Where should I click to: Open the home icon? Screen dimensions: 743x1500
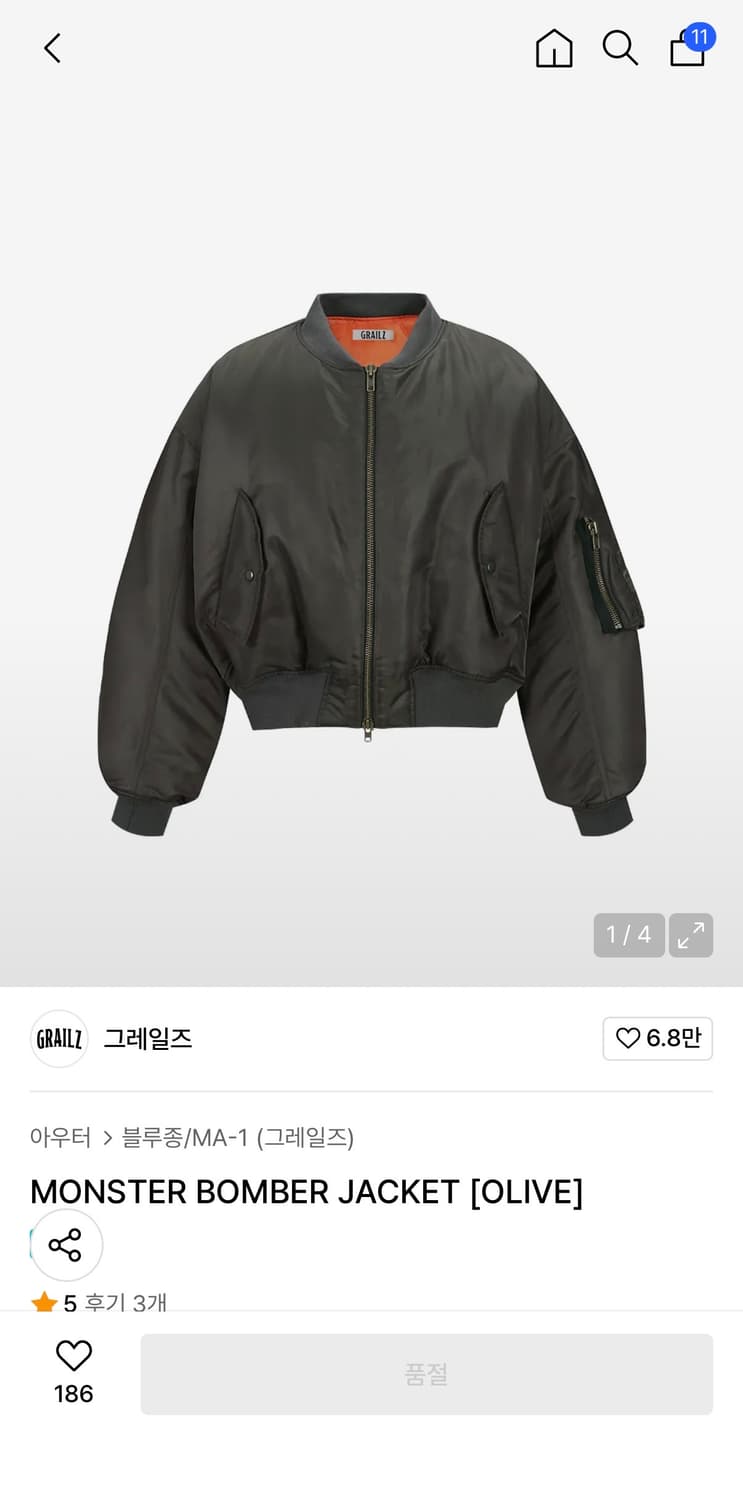554,48
